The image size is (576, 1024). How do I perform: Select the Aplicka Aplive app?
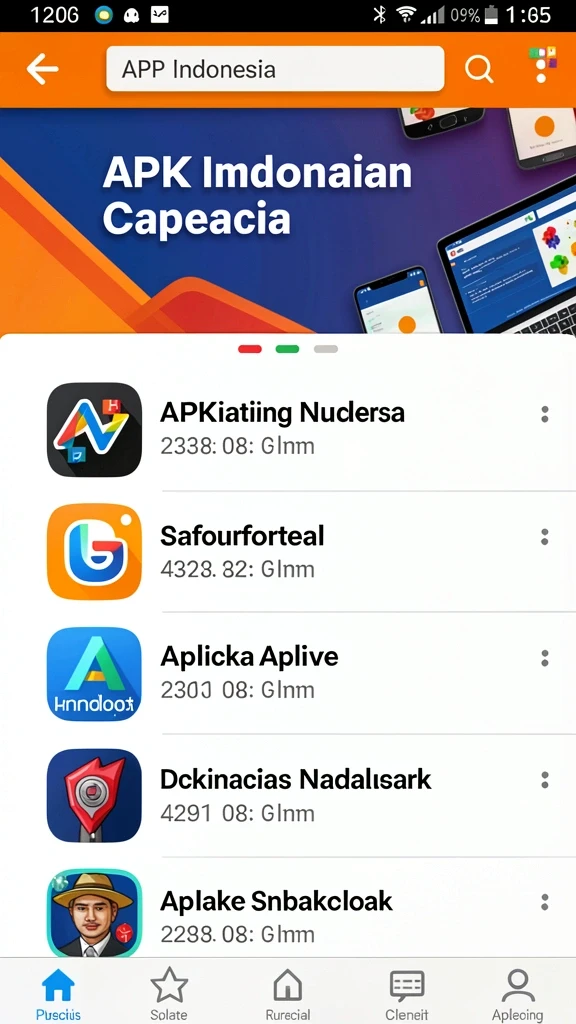click(288, 673)
